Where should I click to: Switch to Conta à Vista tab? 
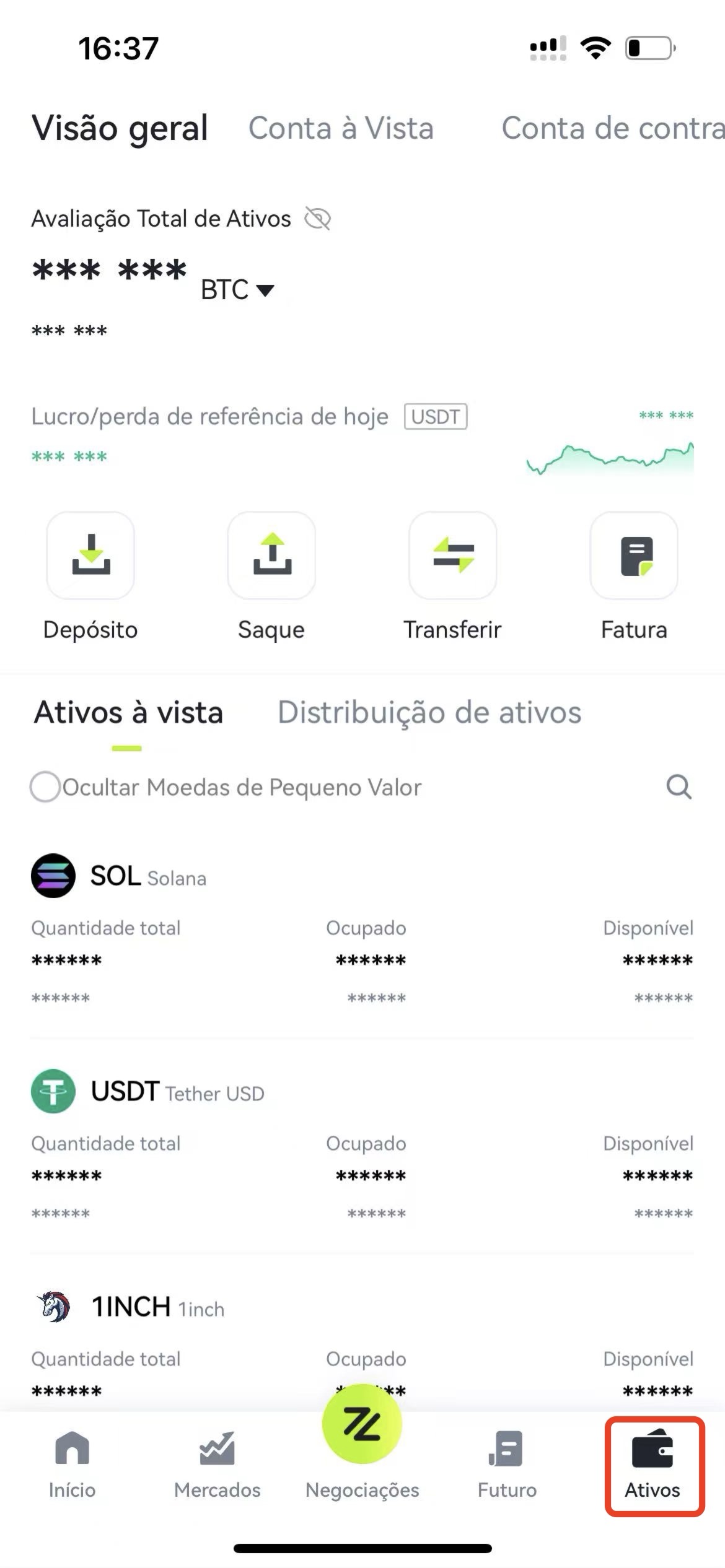pyautogui.click(x=341, y=128)
